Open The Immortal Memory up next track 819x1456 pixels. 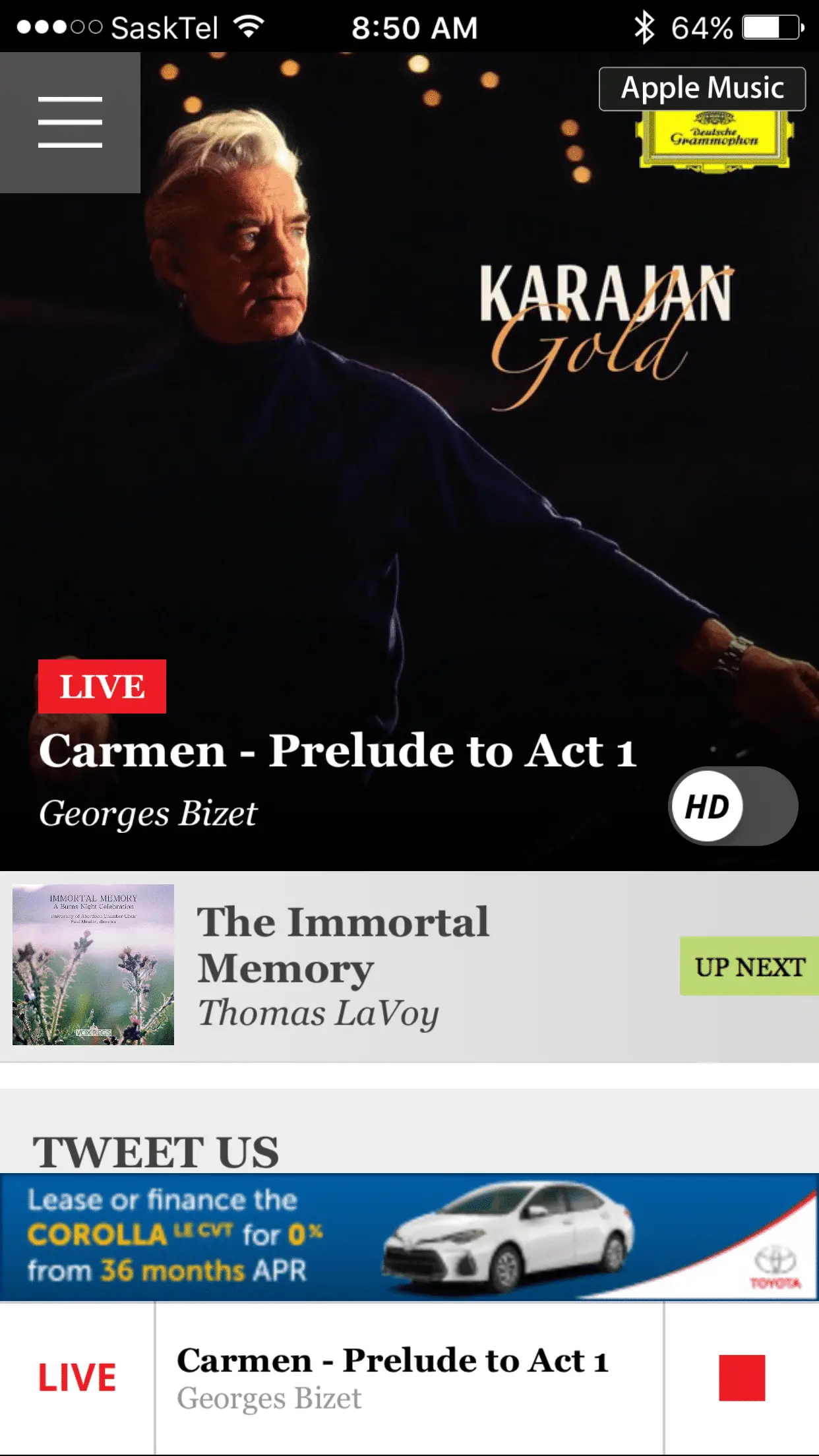tap(343, 965)
